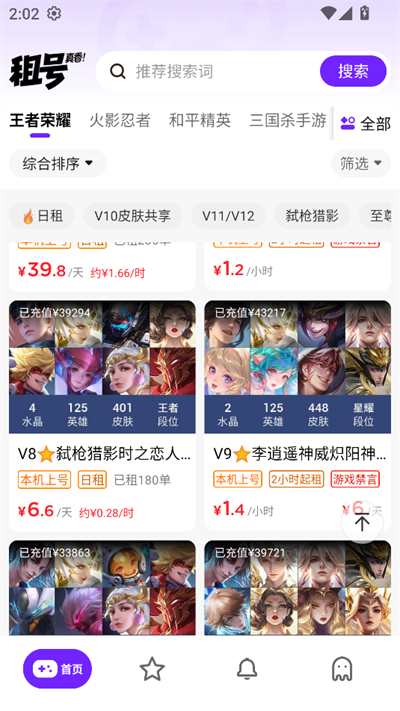The height and width of the screenshot is (711, 400).
Task: Expand the 综合排序 sort dropdown
Action: click(x=58, y=163)
